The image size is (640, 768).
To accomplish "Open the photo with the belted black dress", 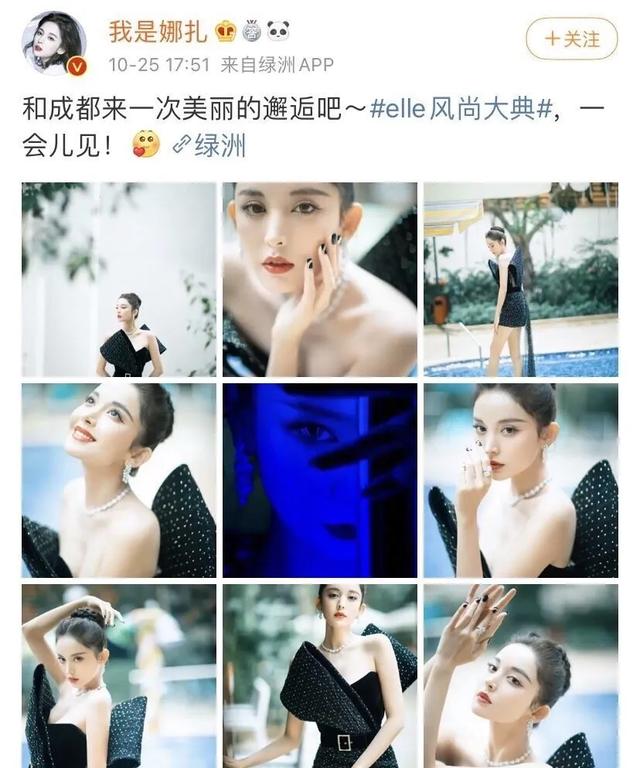I will (320, 676).
